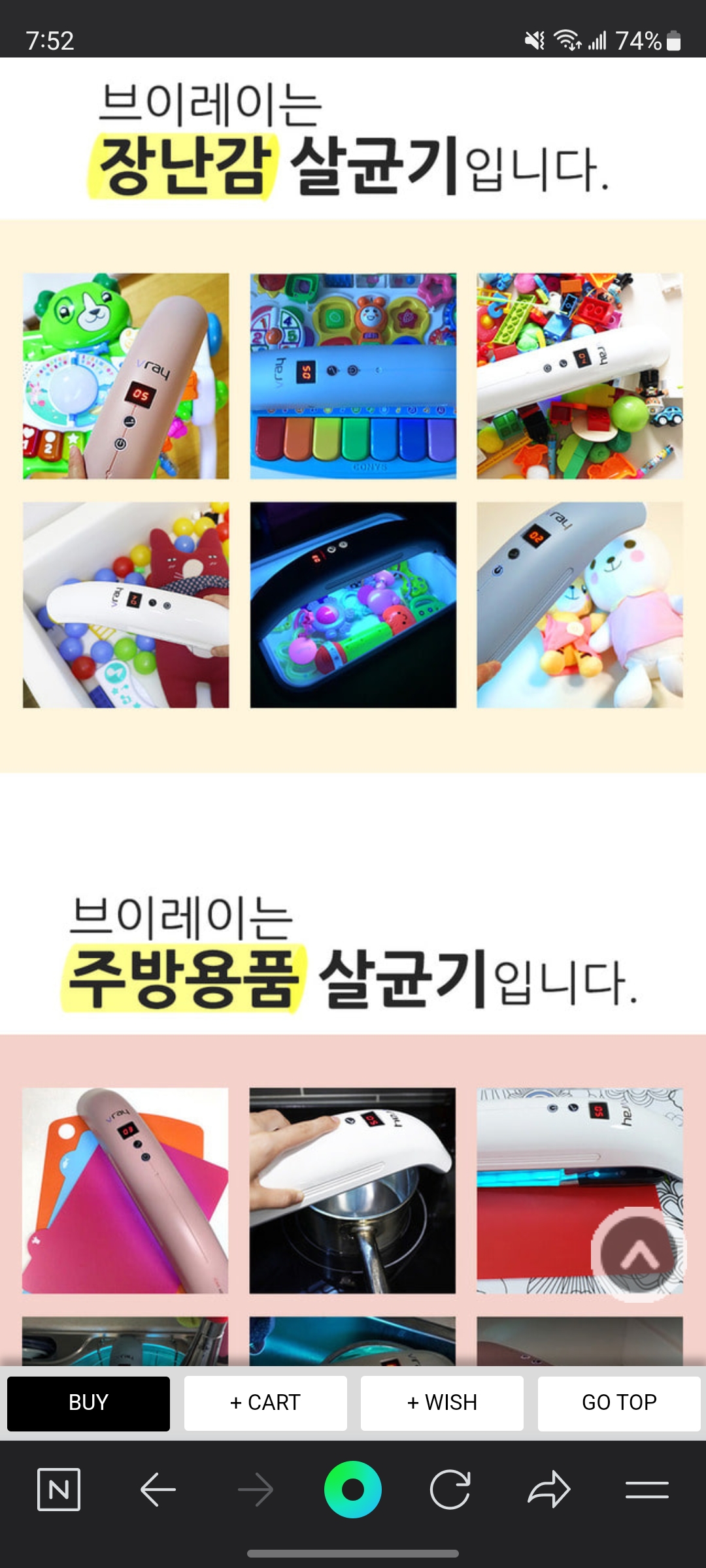Viewport: 706px width, 1568px height.
Task: Tap the black BUY button
Action: click(88, 1403)
